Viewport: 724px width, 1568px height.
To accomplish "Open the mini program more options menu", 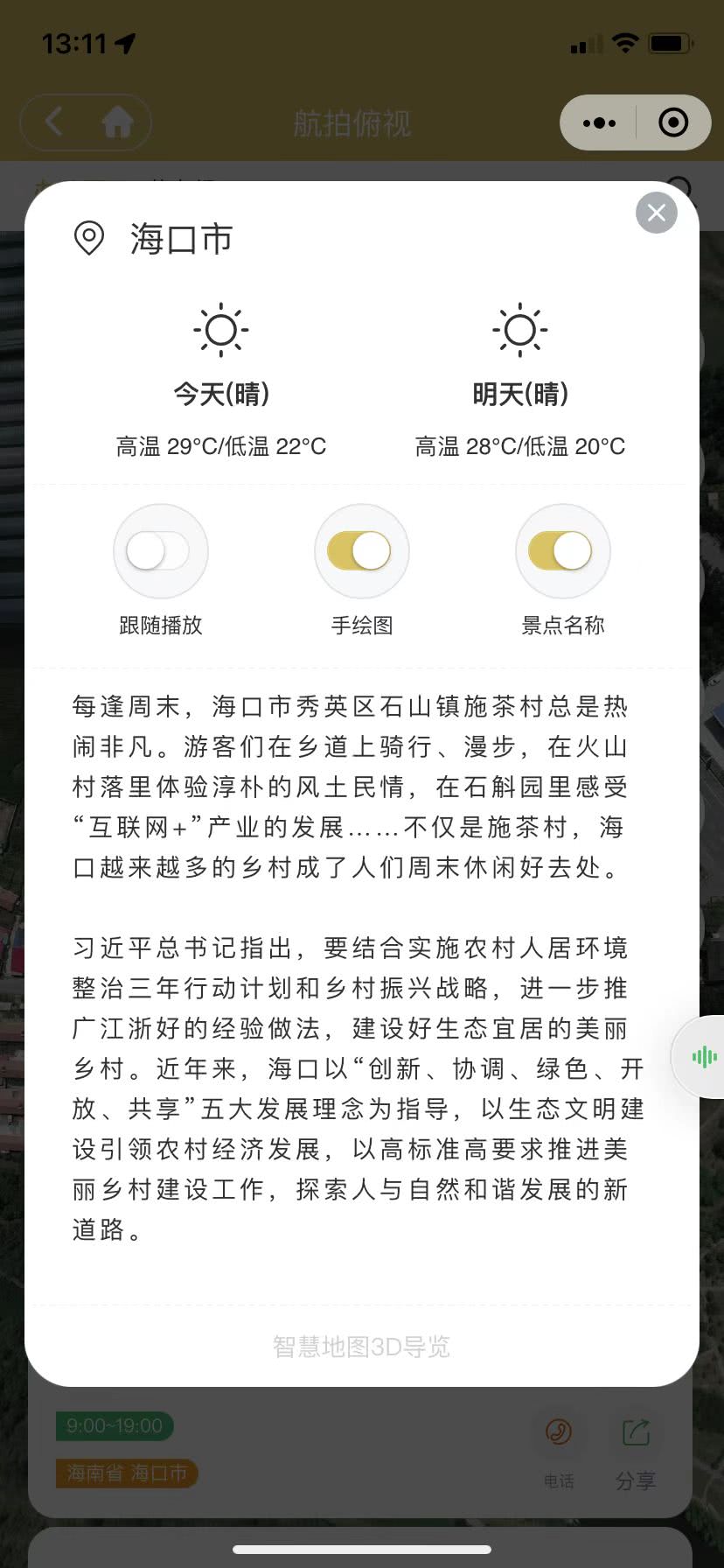I will [x=599, y=123].
